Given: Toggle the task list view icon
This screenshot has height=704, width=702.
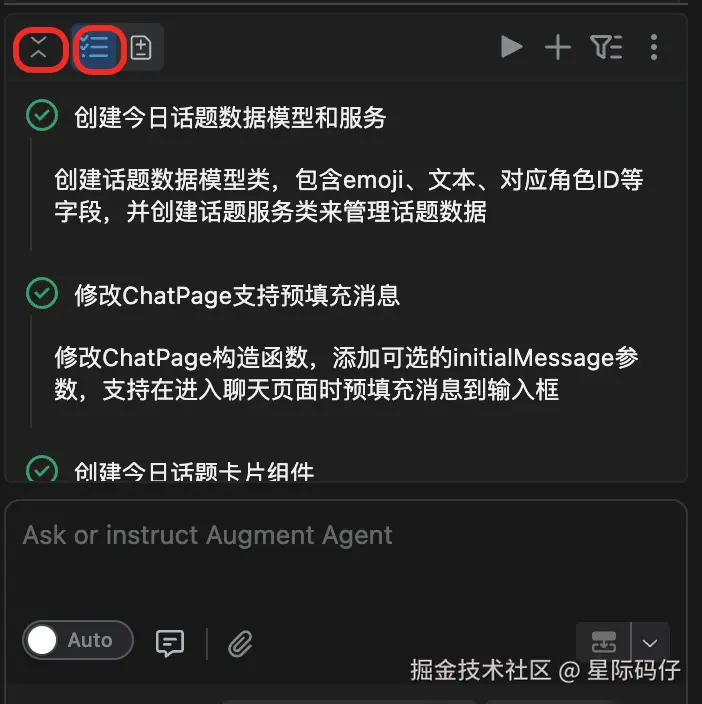Looking at the screenshot, I should pyautogui.click(x=97, y=48).
